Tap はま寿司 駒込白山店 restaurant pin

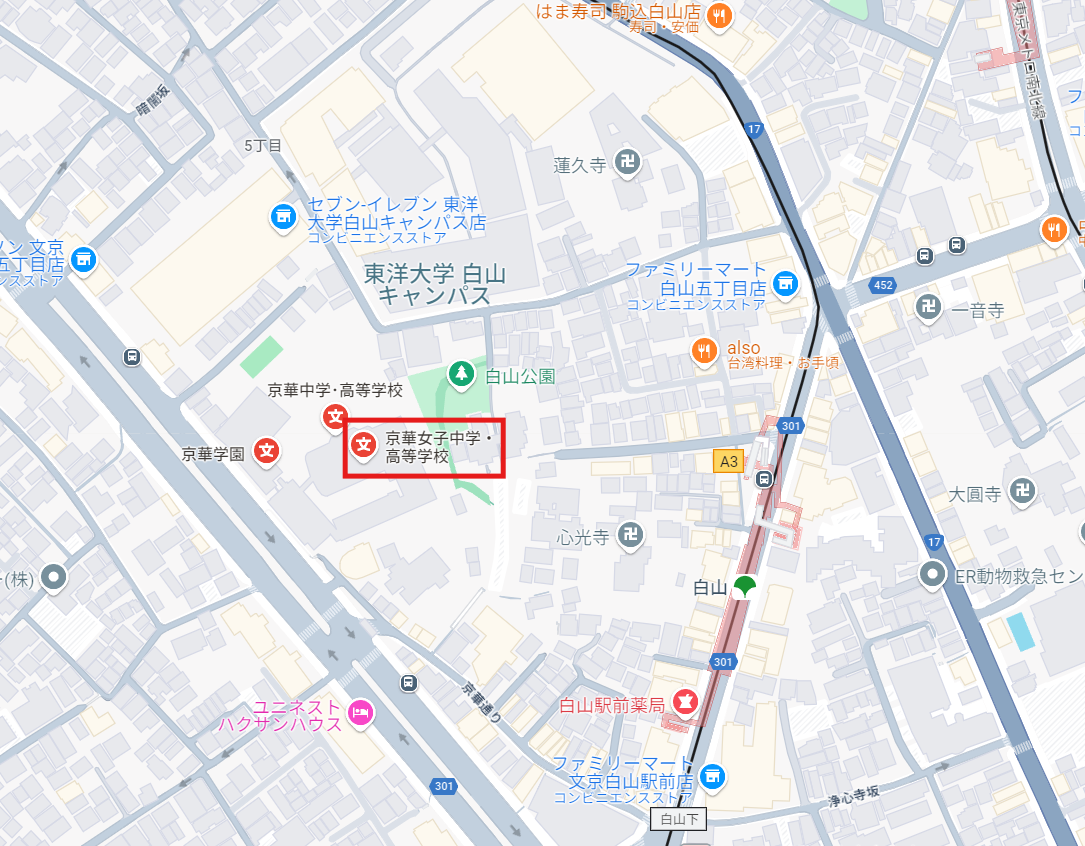(718, 14)
